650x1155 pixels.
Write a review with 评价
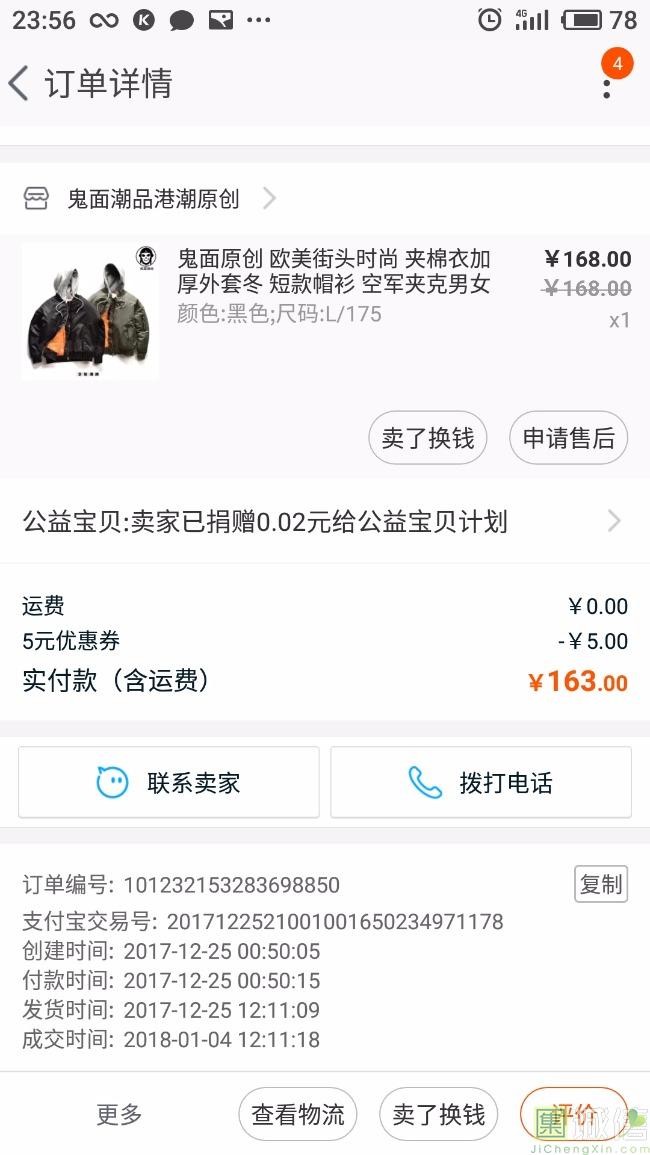tap(574, 1114)
